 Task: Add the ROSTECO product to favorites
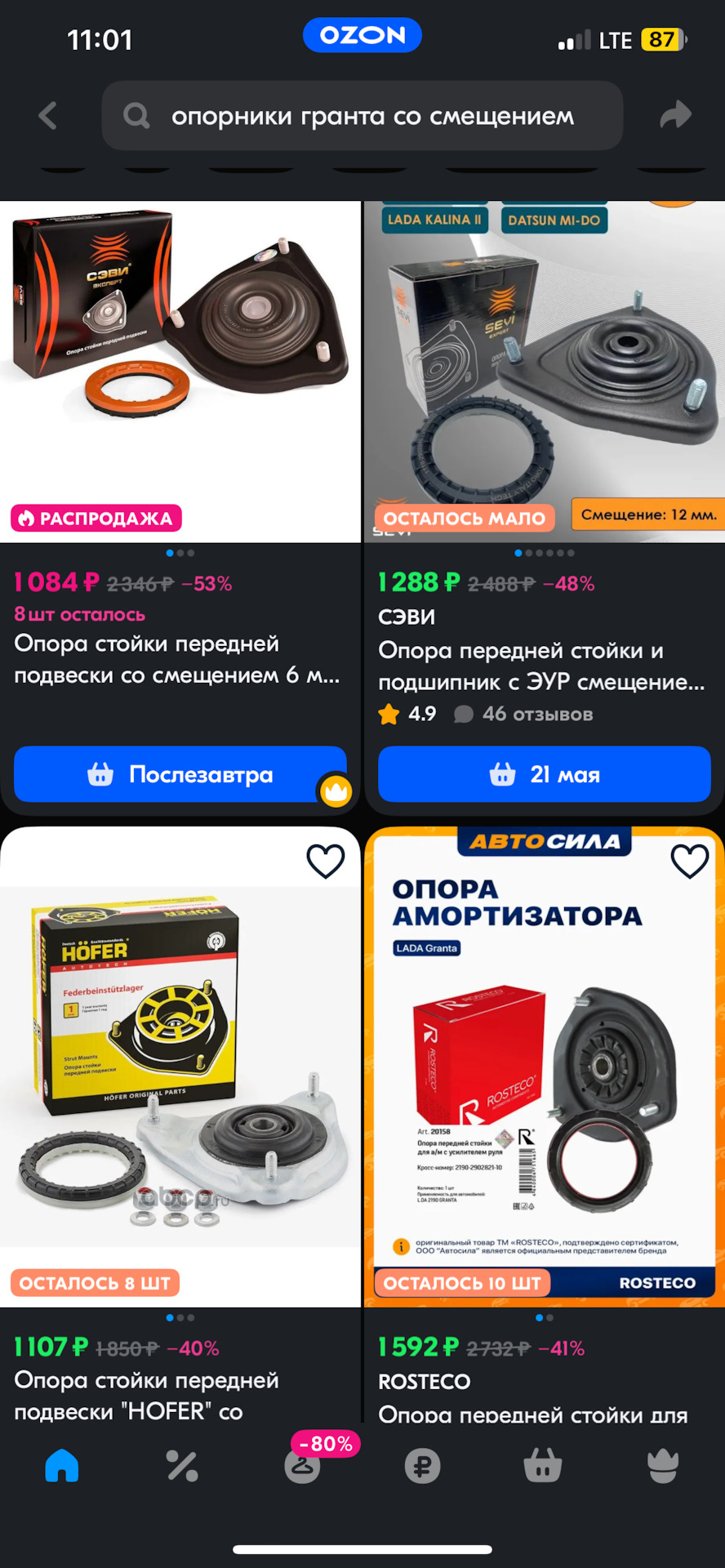[x=689, y=862]
